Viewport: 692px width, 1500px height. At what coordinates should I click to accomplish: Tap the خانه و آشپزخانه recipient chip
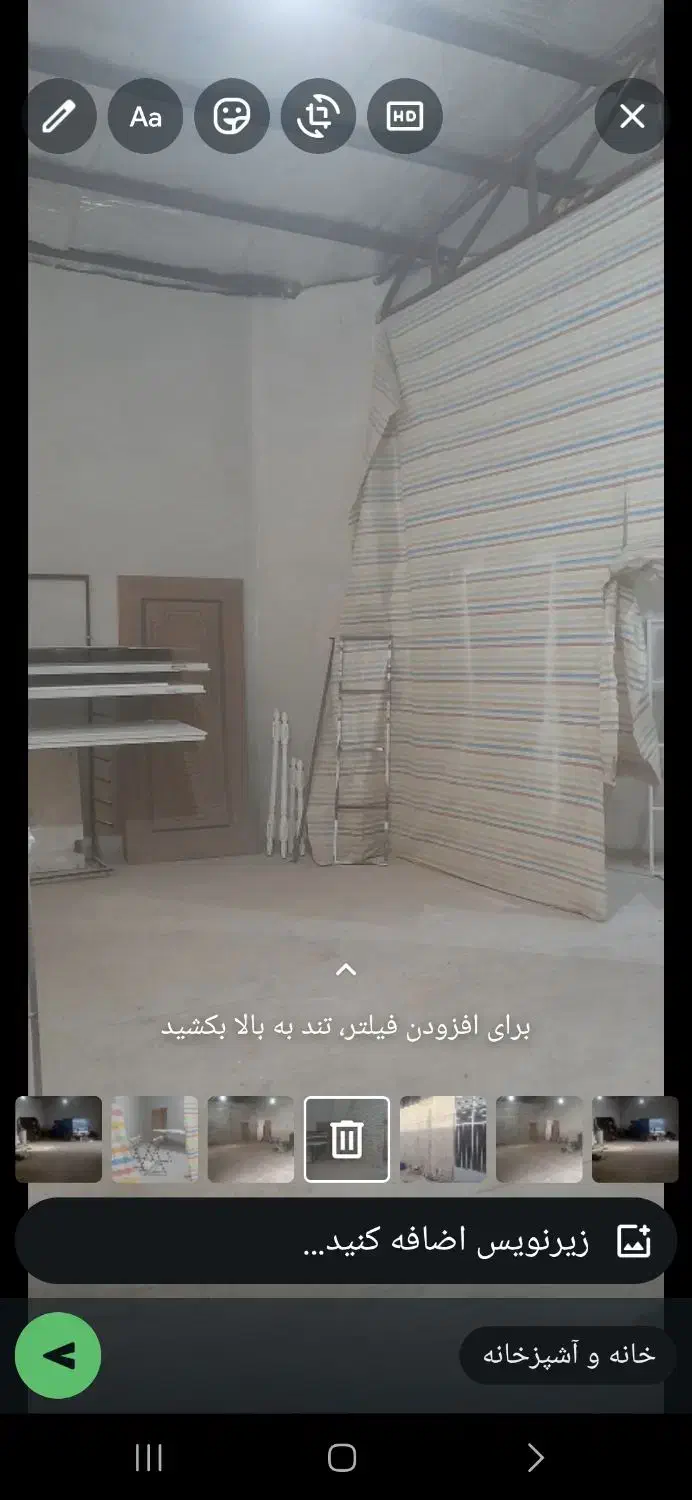[568, 1355]
